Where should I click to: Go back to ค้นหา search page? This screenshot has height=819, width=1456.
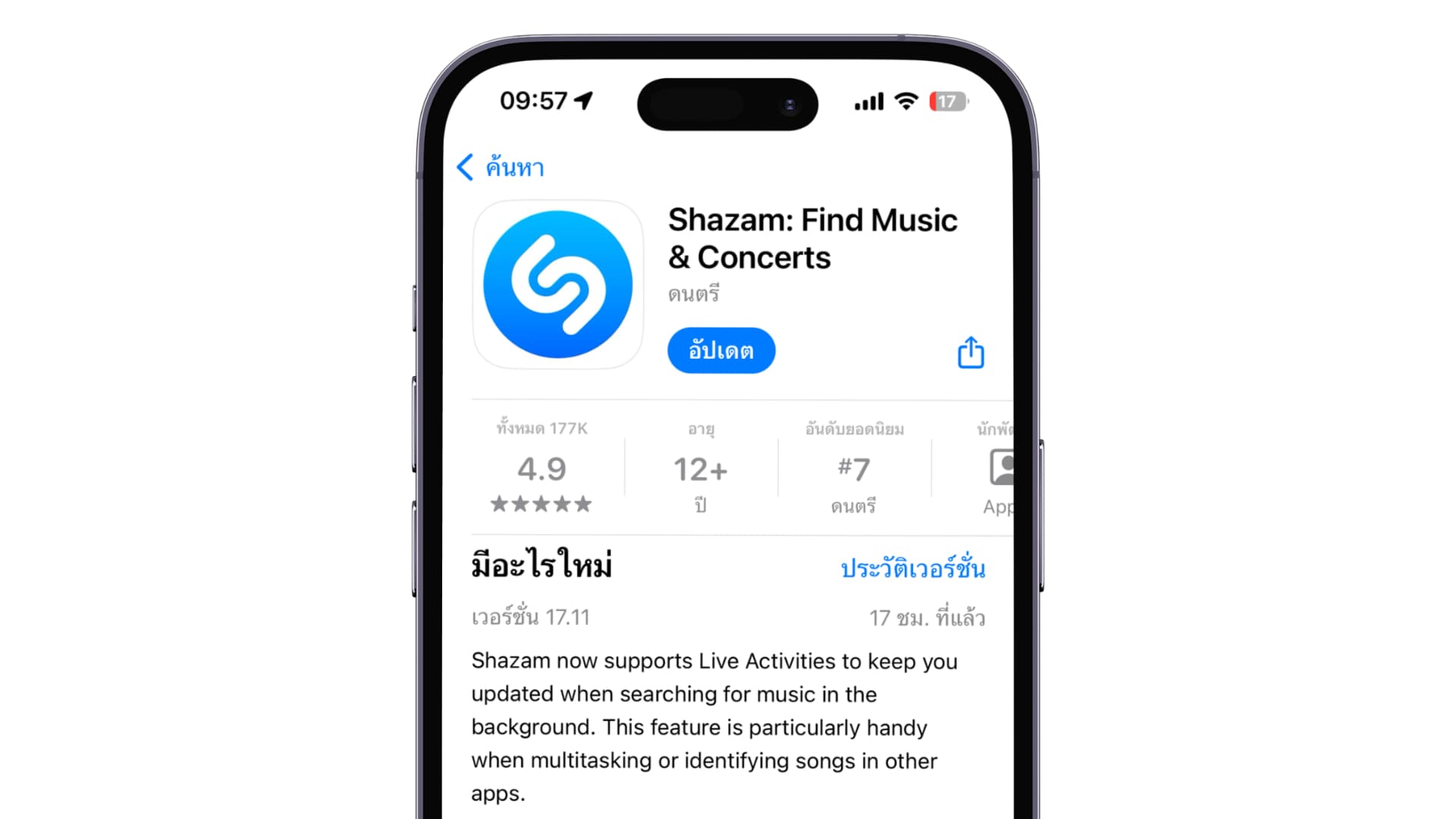click(500, 167)
